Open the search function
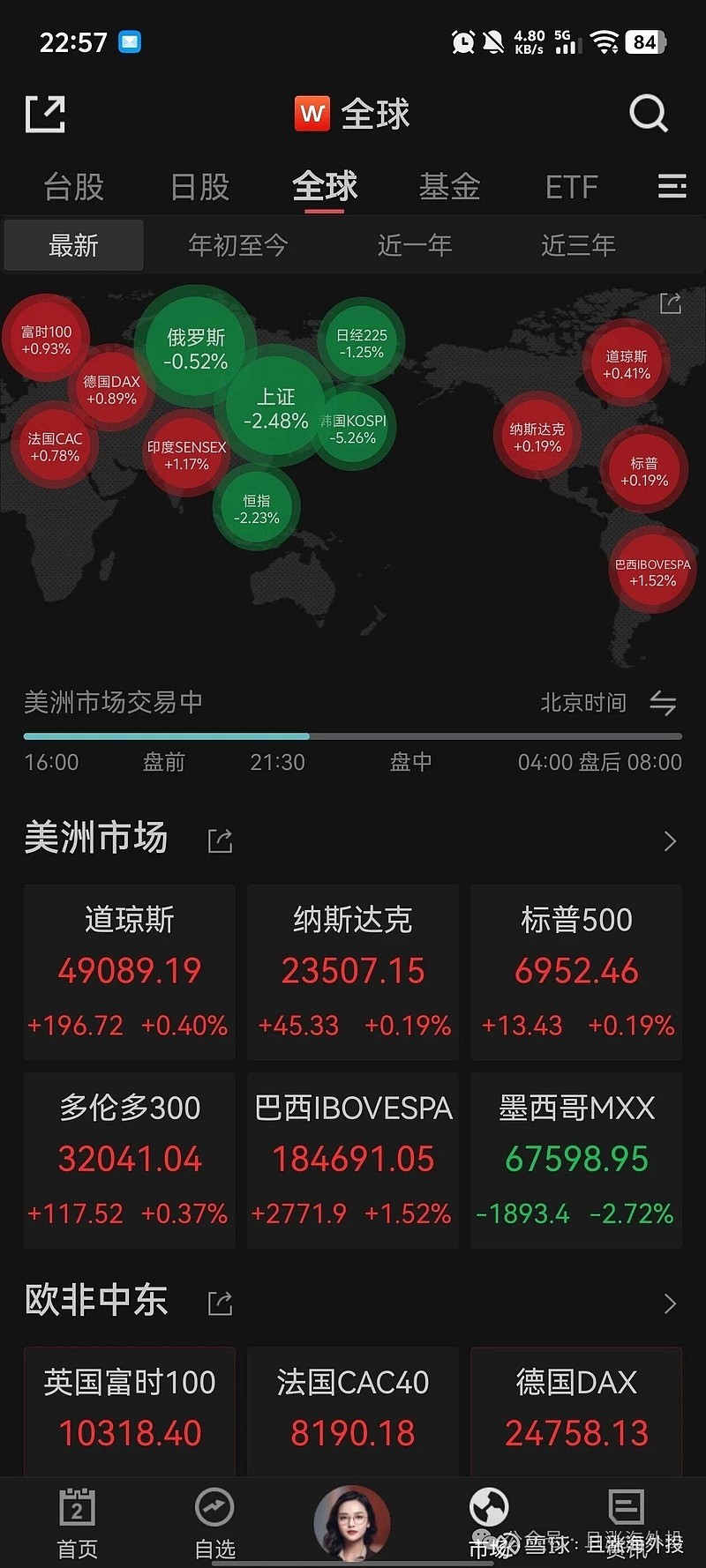The width and height of the screenshot is (706, 1568). 649,113
